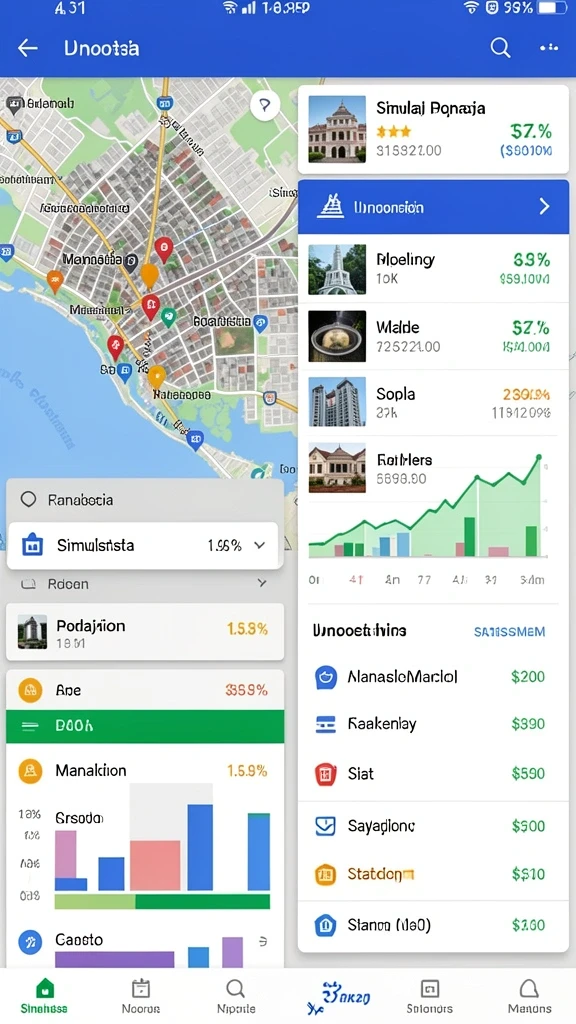This screenshot has width=576, height=1024.
Task: Open the Podajrion row
Action: click(145, 632)
